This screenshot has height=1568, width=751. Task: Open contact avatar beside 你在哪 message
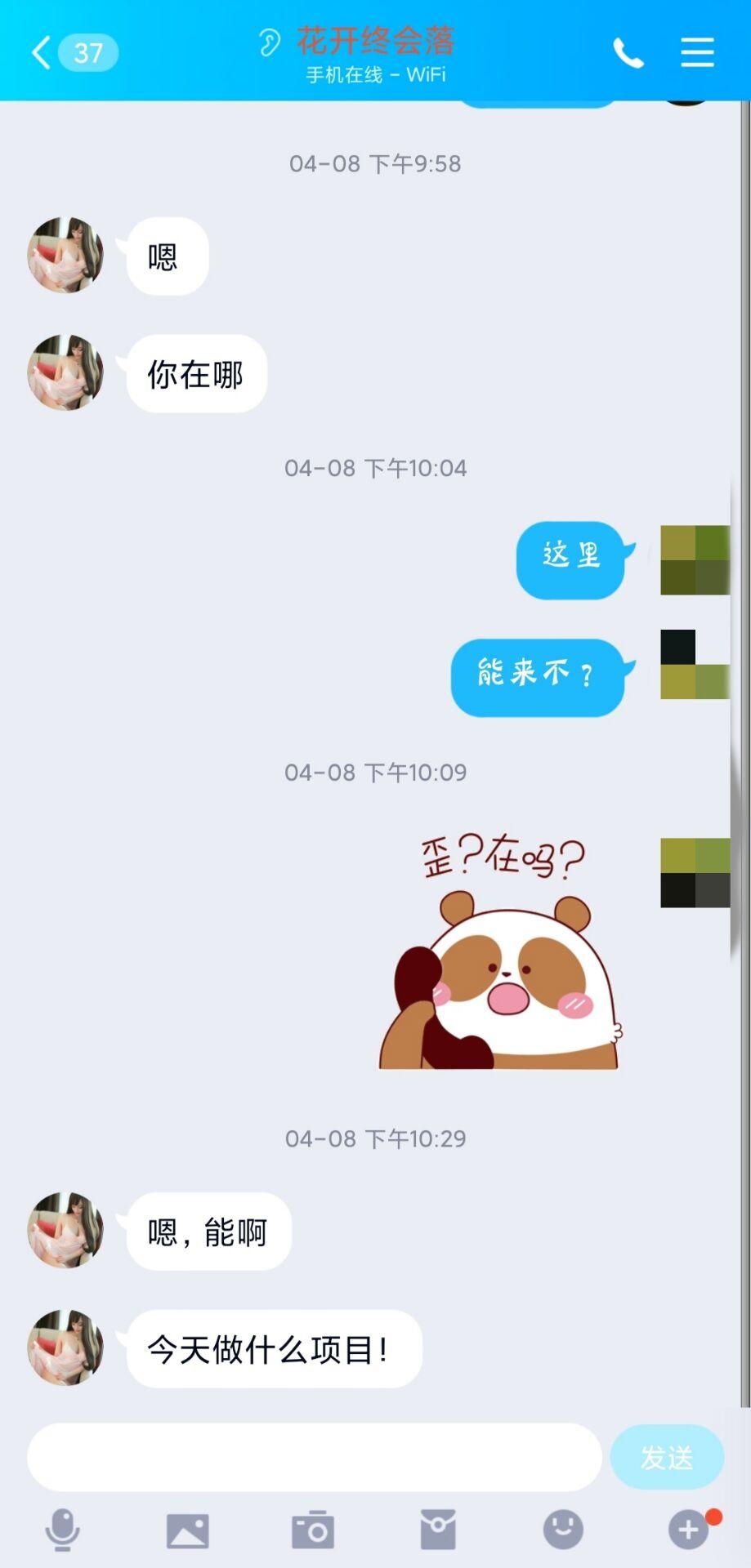(65, 372)
